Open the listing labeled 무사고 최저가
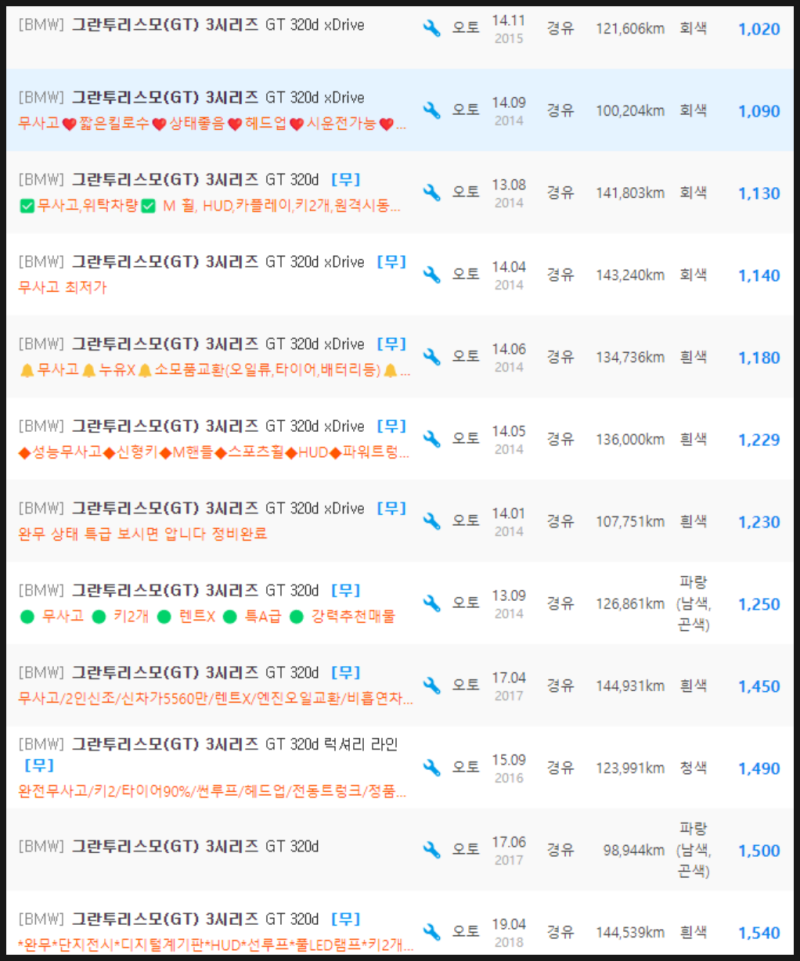Screen dimensions: 800x961 click(x=190, y=262)
